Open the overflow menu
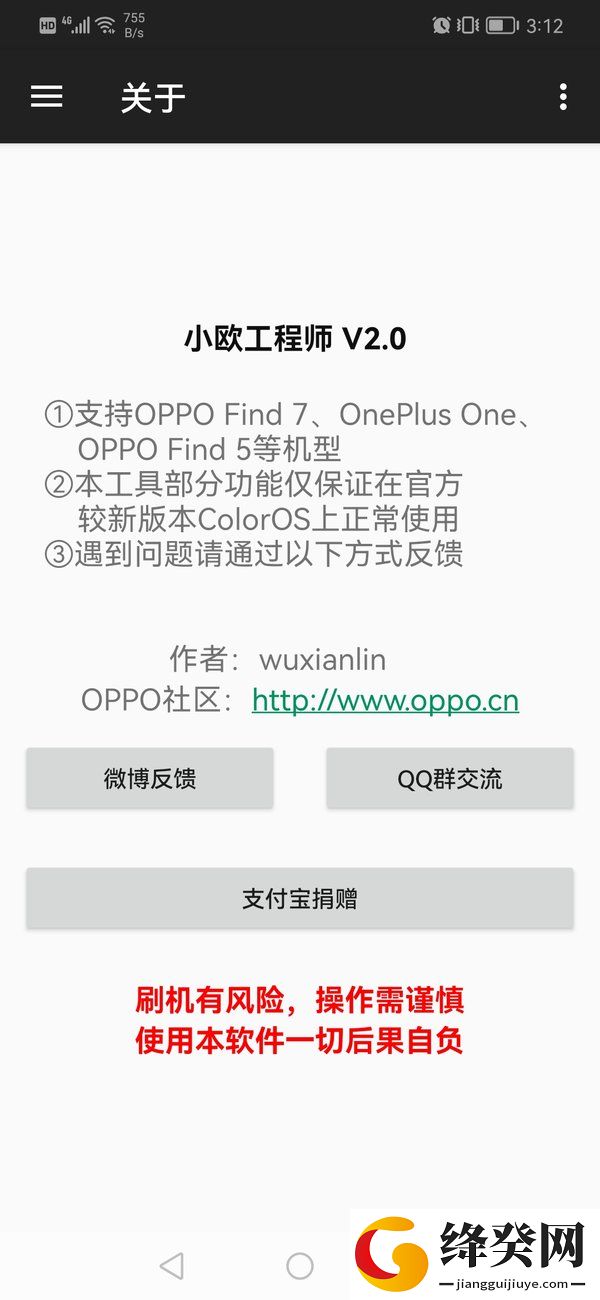Viewport: 600px width, 1300px height. (x=563, y=97)
